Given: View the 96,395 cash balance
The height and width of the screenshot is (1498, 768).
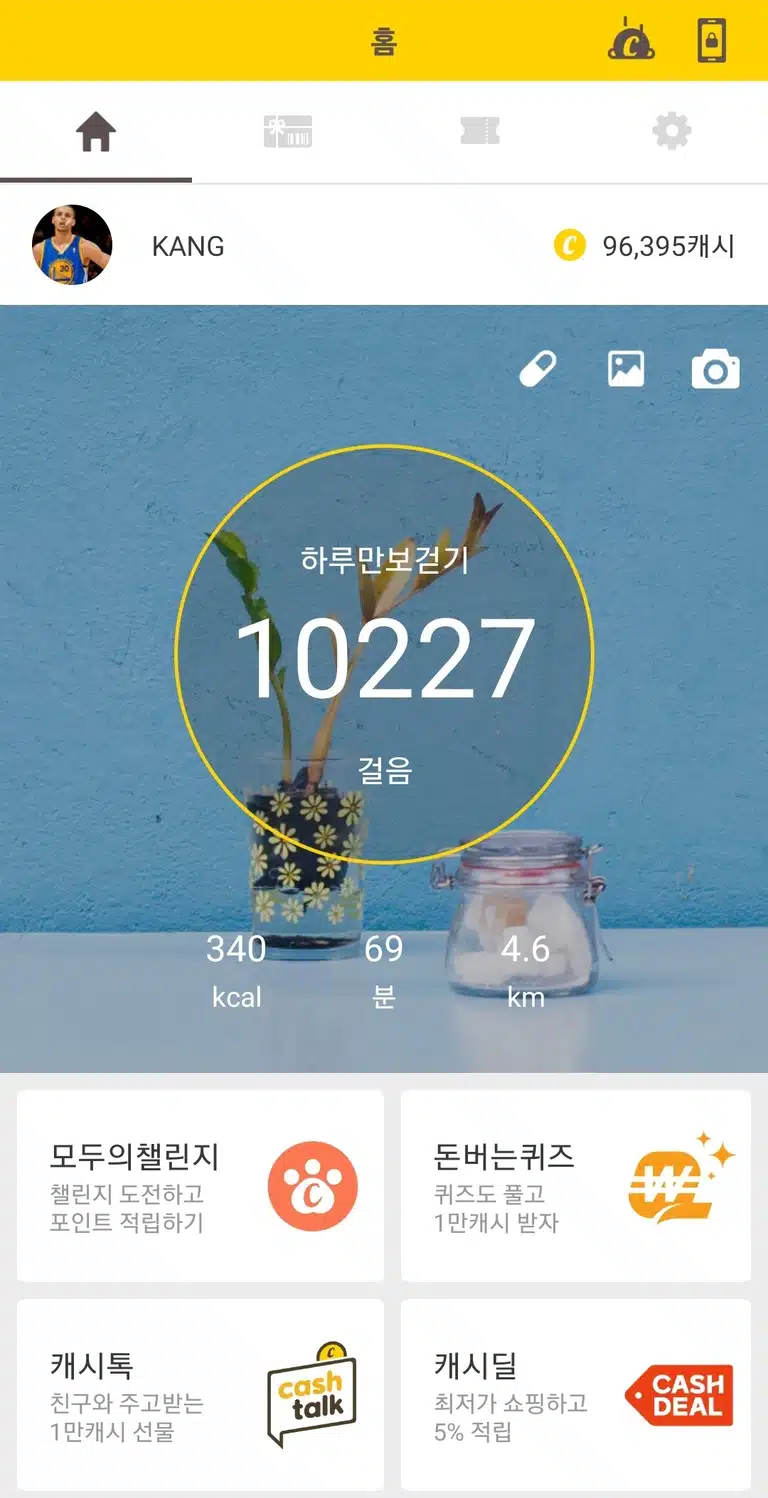Looking at the screenshot, I should click(645, 245).
